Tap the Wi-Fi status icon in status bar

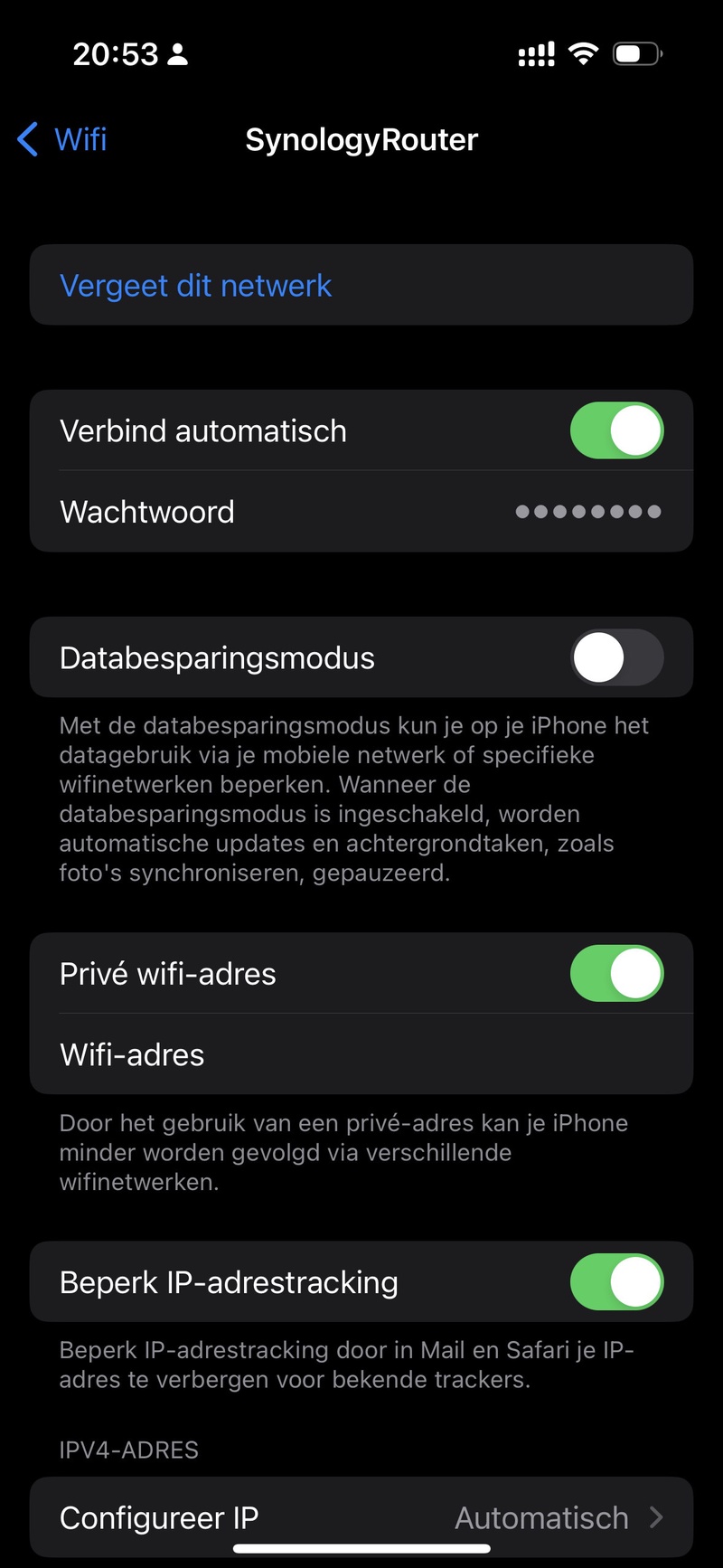tap(583, 53)
